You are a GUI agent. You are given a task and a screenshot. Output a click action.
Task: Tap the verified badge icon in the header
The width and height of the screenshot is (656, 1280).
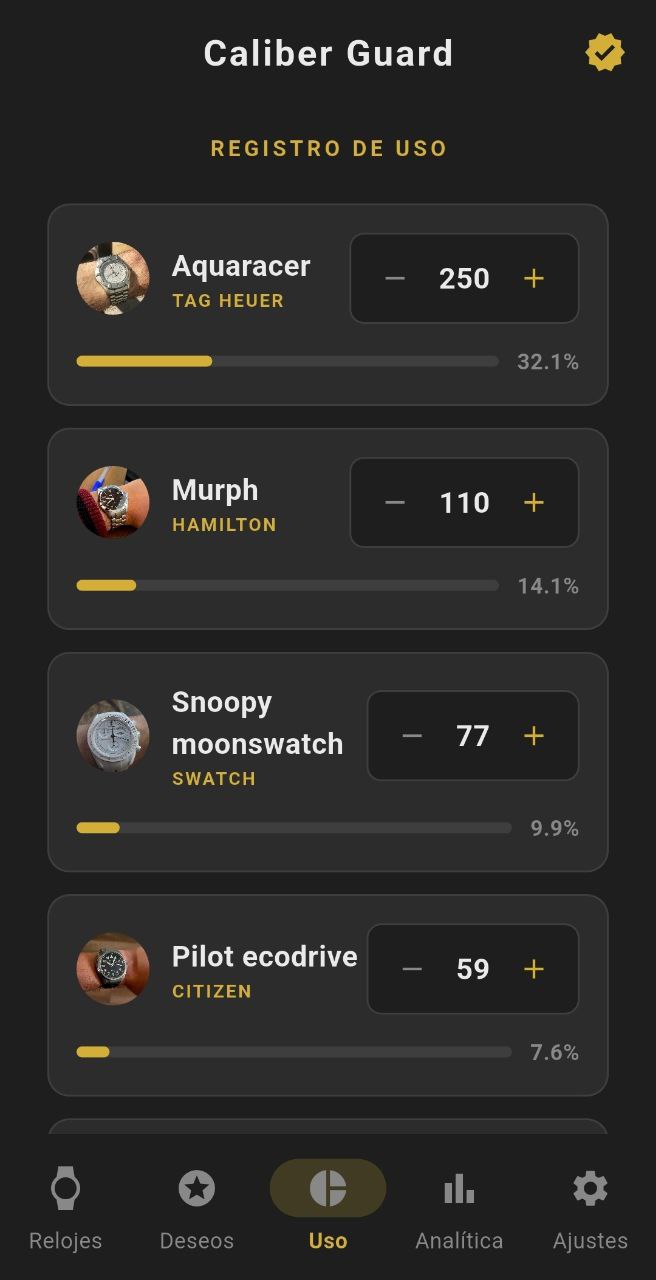click(604, 53)
